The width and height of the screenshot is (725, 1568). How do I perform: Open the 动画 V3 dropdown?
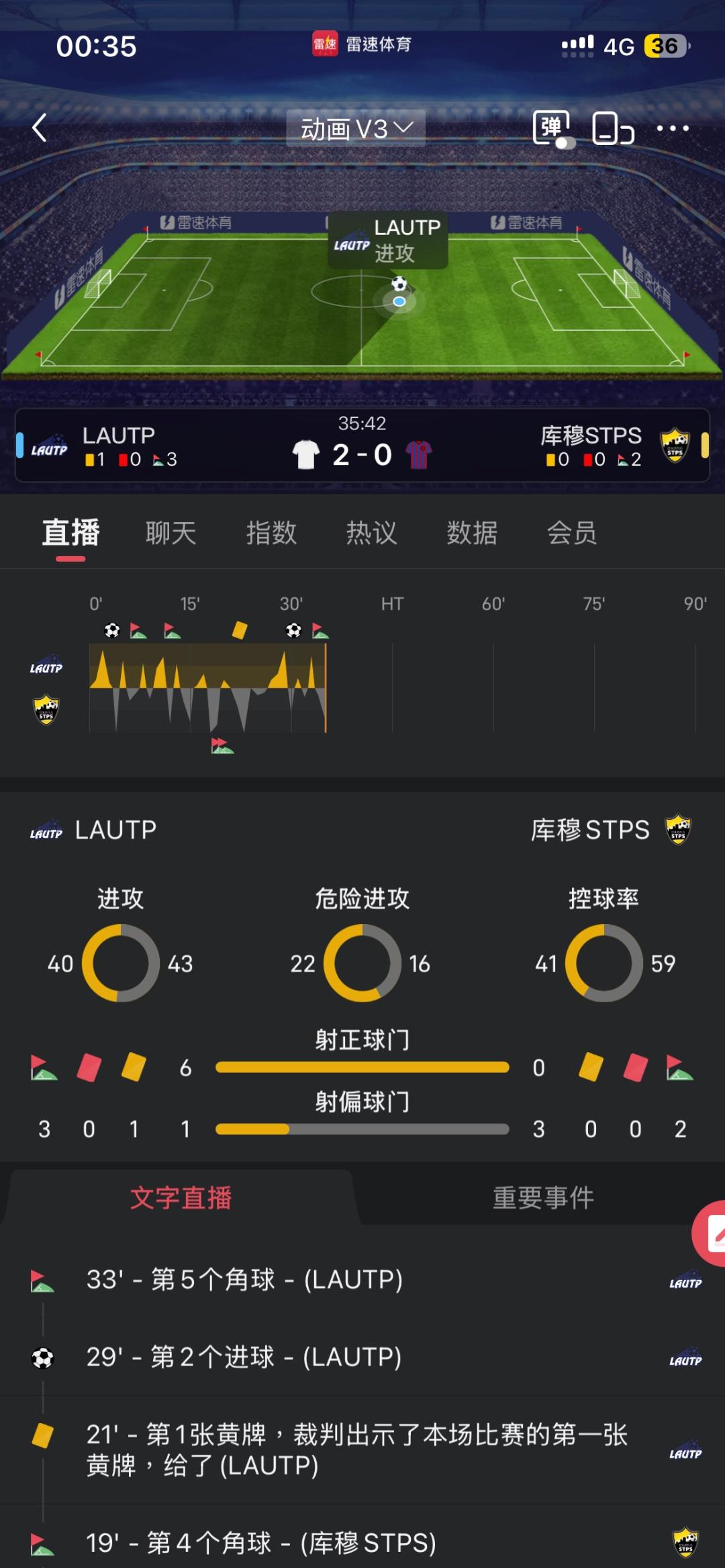356,128
